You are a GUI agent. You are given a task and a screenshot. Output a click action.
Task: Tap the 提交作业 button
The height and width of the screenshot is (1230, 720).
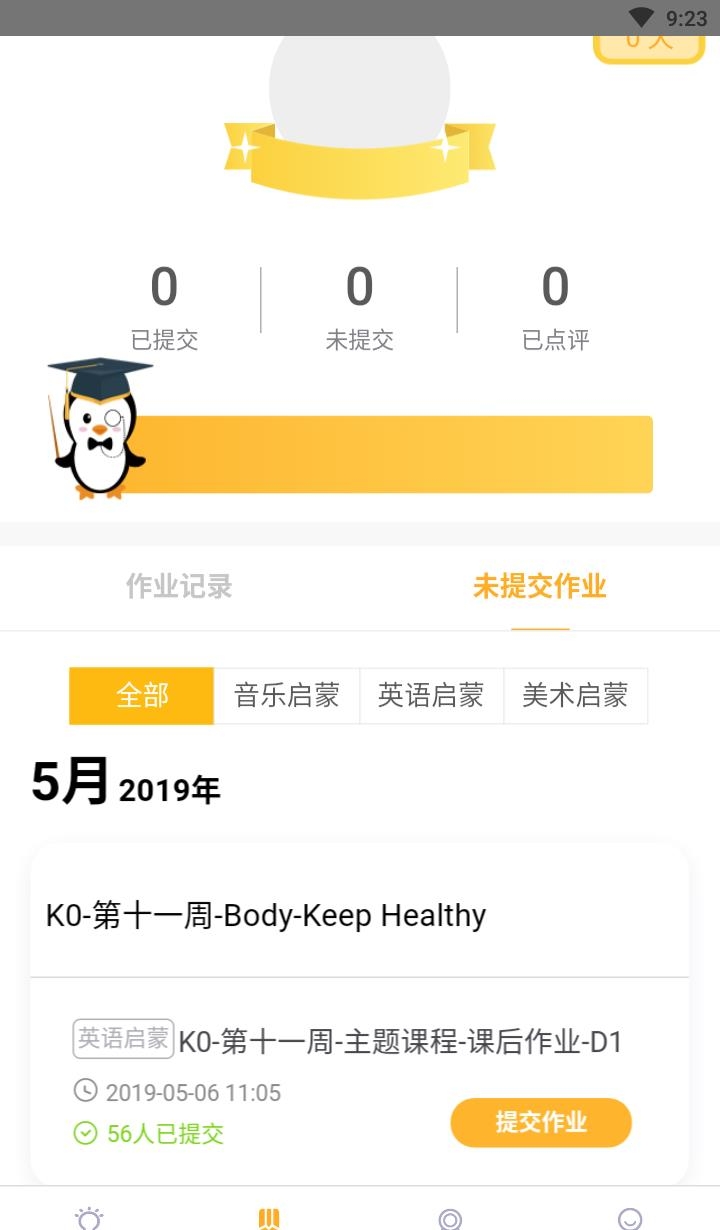541,1122
